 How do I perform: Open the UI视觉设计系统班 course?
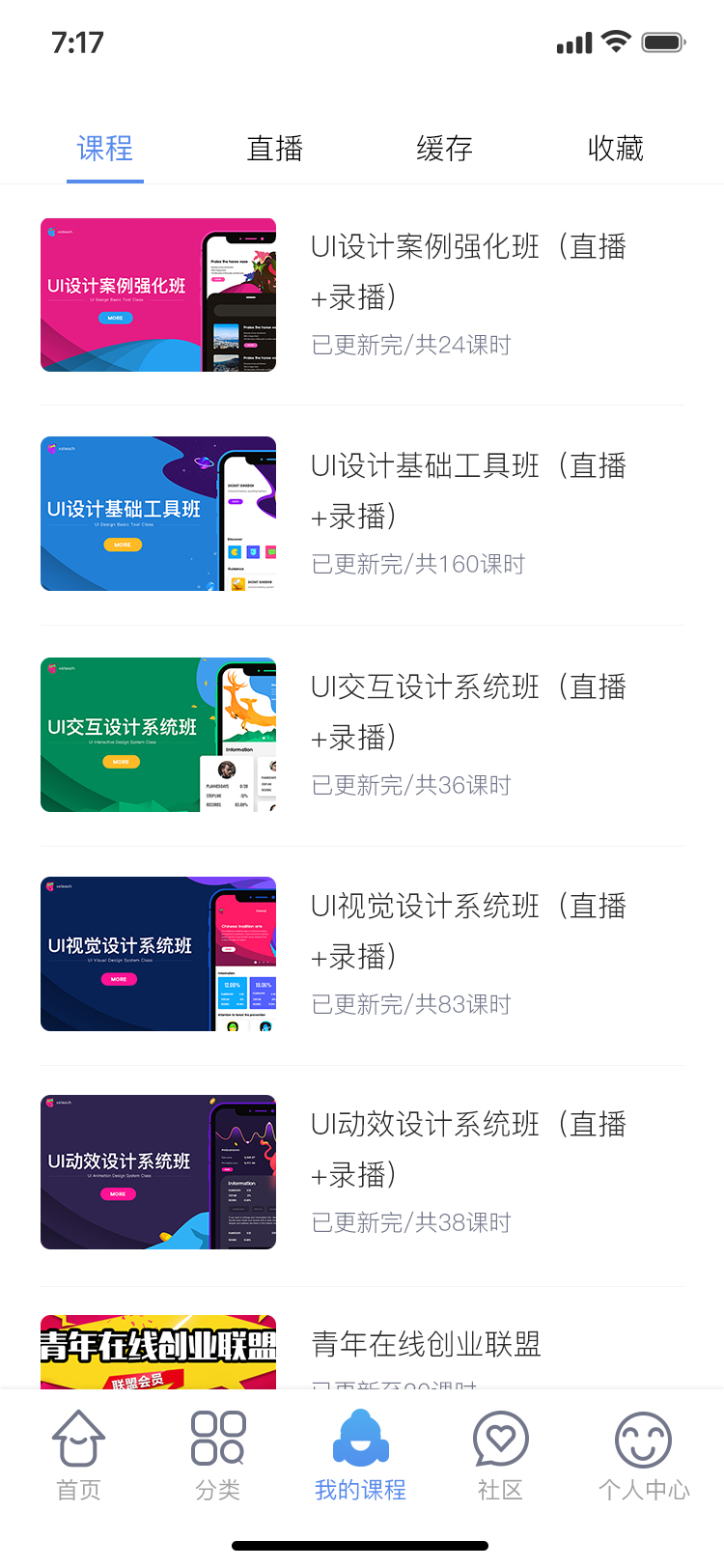click(362, 954)
